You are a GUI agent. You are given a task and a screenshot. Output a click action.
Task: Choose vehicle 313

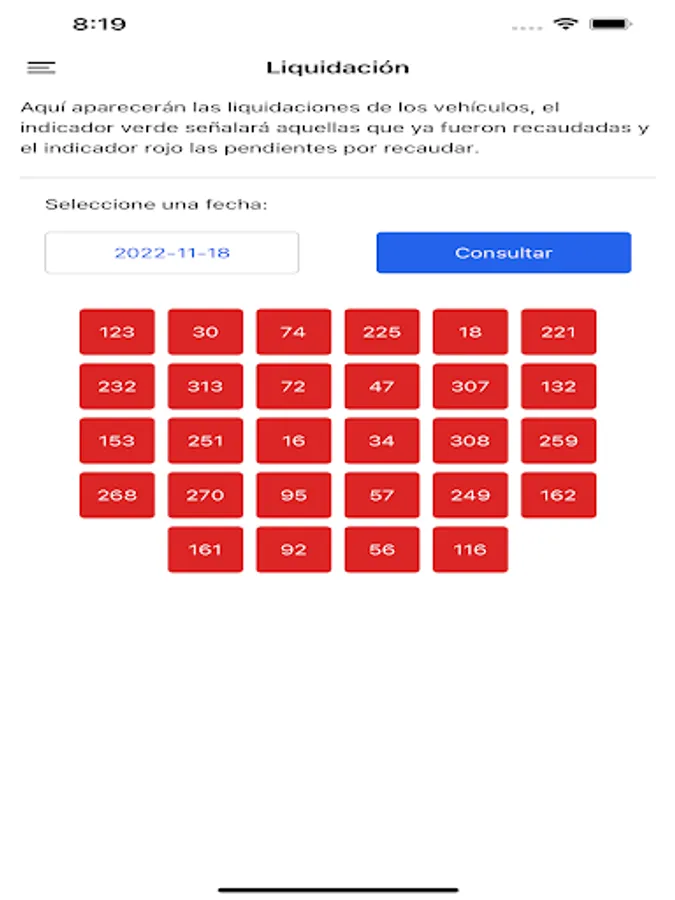coord(205,386)
